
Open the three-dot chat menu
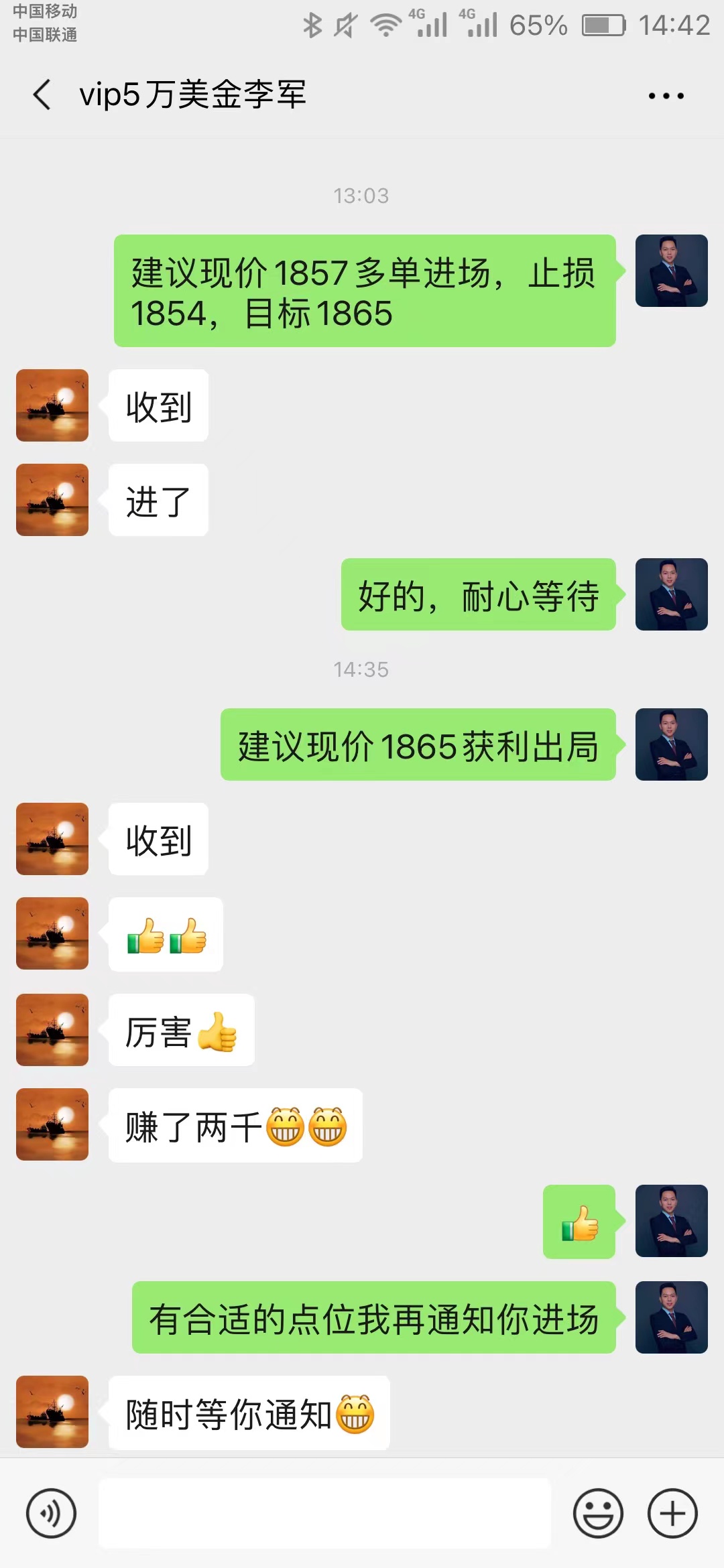[666, 96]
